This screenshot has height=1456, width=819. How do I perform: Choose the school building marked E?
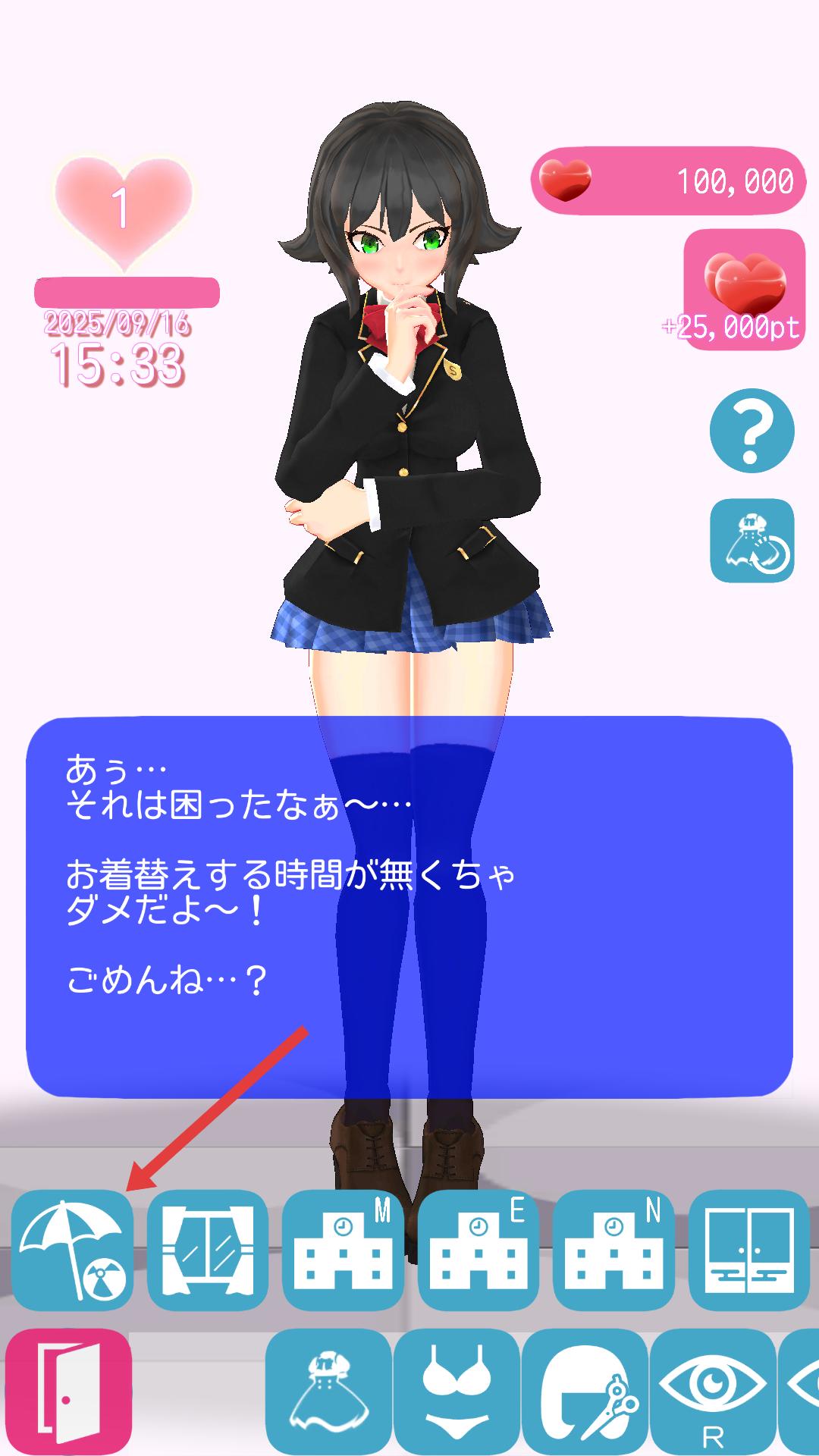[x=479, y=1250]
